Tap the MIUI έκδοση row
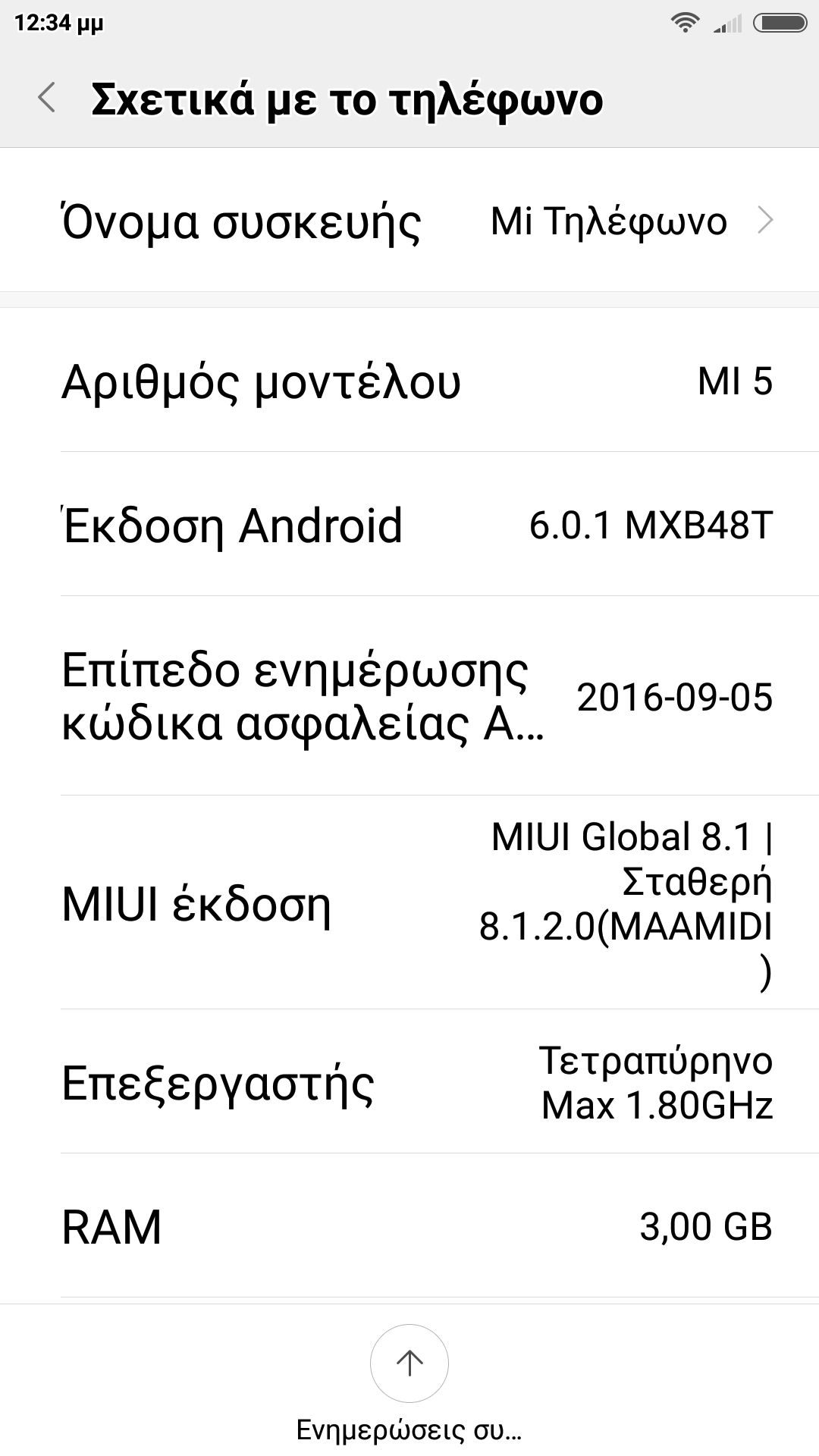Viewport: 819px width, 1456px height. 409,904
